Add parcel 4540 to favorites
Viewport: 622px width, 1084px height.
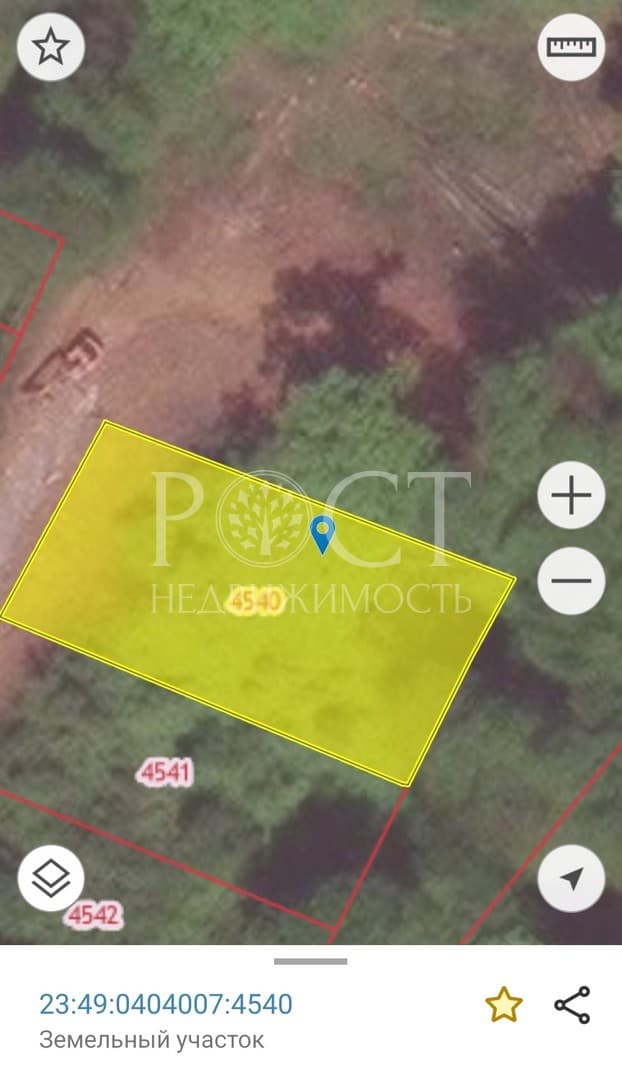click(x=503, y=1005)
